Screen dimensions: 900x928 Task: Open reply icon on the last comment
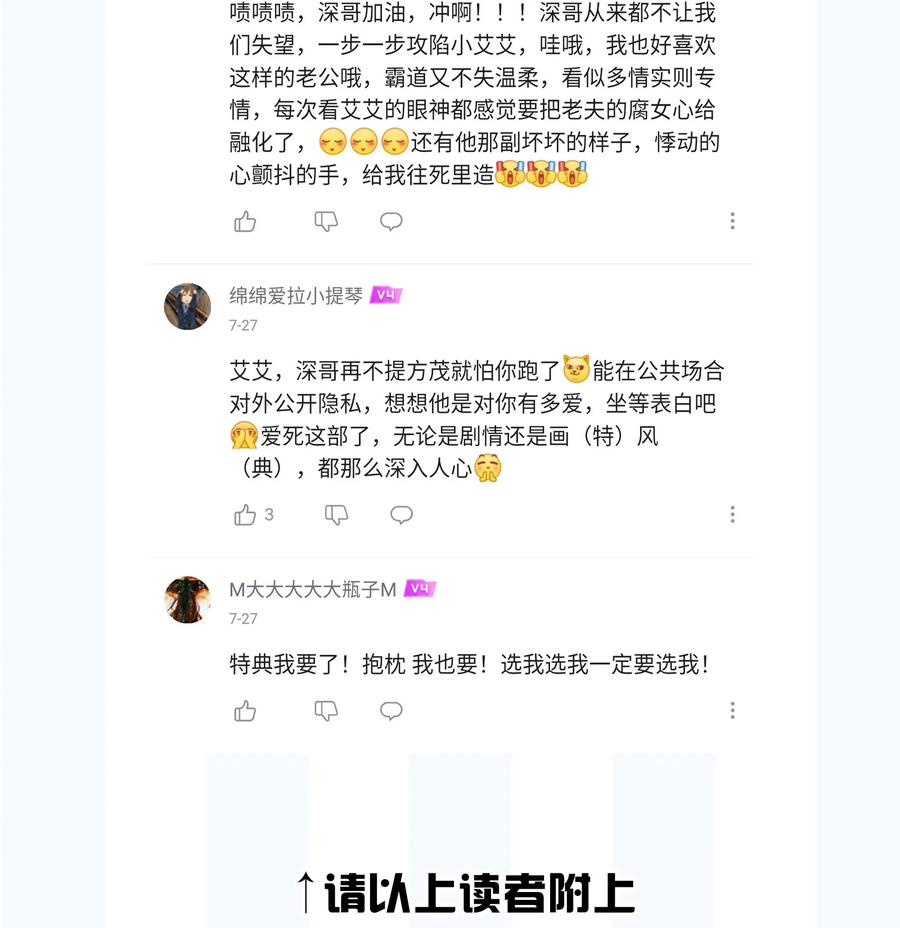(391, 710)
